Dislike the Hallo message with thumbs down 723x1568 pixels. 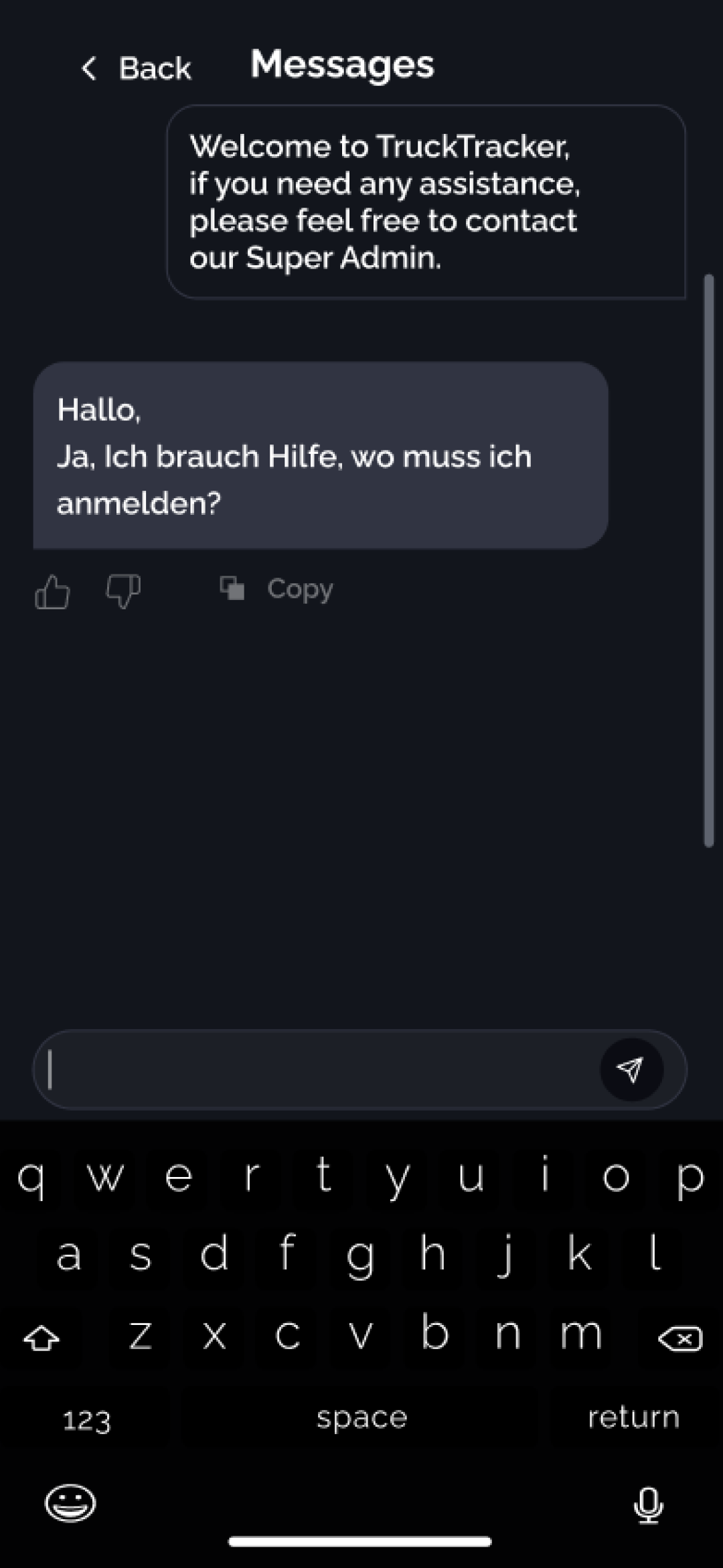click(124, 591)
